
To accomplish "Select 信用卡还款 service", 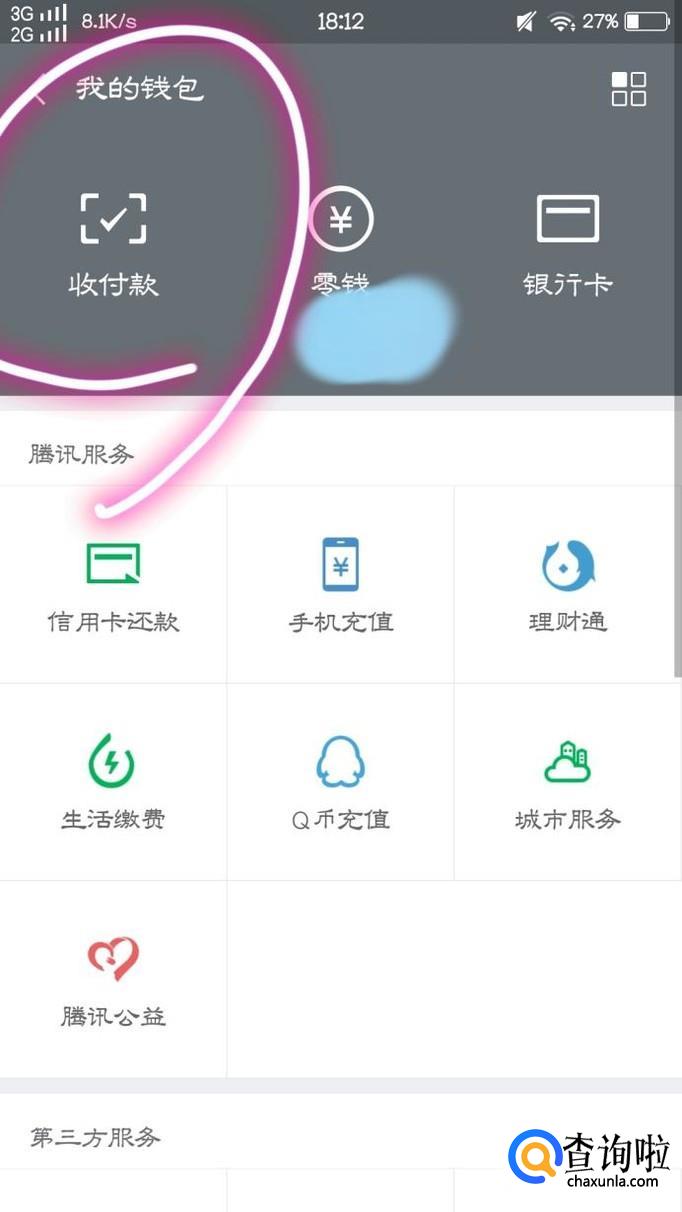I will 113,585.
